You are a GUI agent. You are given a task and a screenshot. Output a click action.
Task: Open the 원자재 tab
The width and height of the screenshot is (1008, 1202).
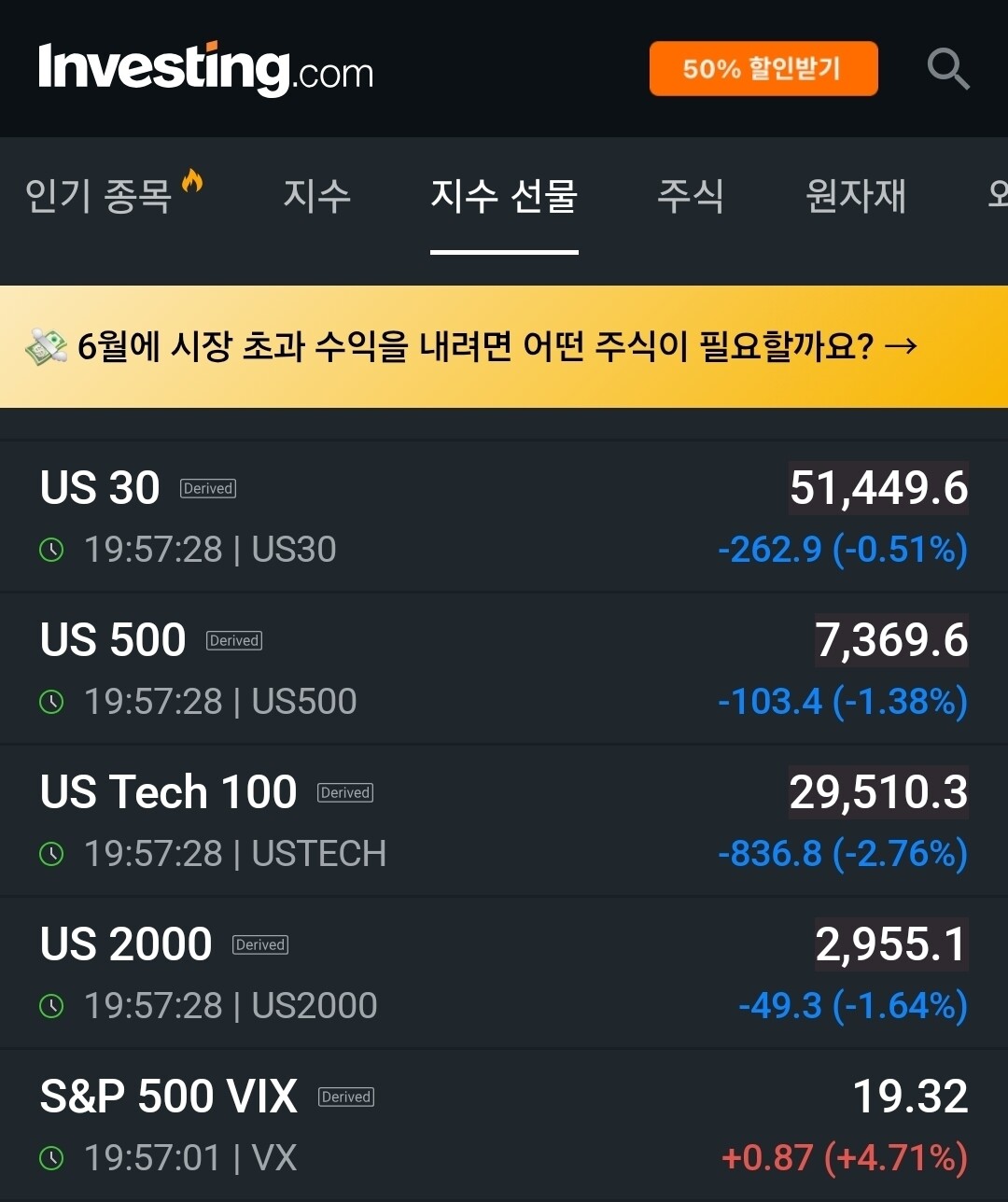[856, 195]
